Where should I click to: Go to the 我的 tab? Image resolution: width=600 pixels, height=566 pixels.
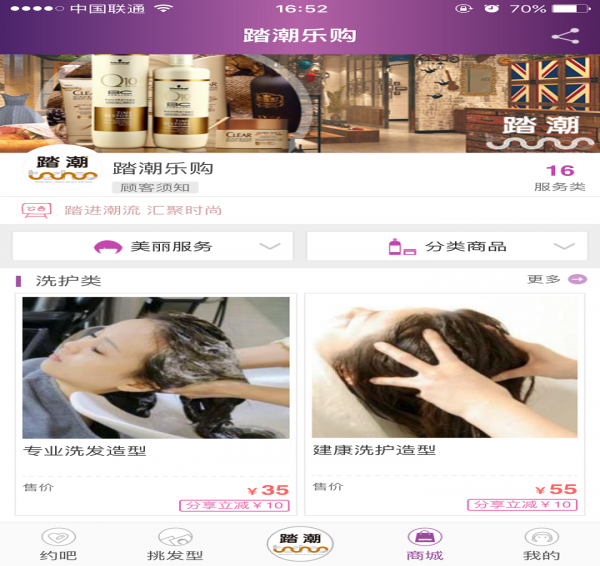[x=541, y=545]
